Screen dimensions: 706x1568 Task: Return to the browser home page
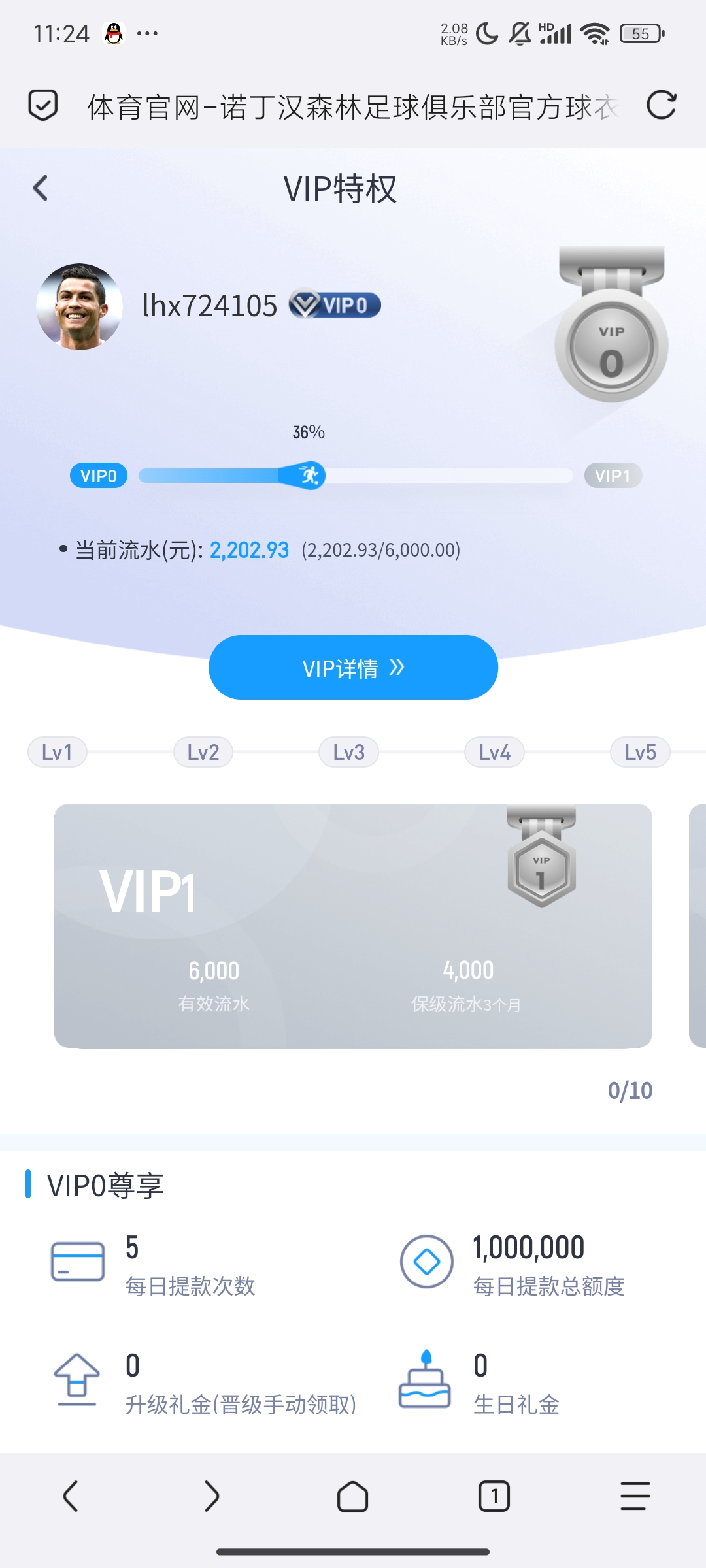click(353, 1496)
